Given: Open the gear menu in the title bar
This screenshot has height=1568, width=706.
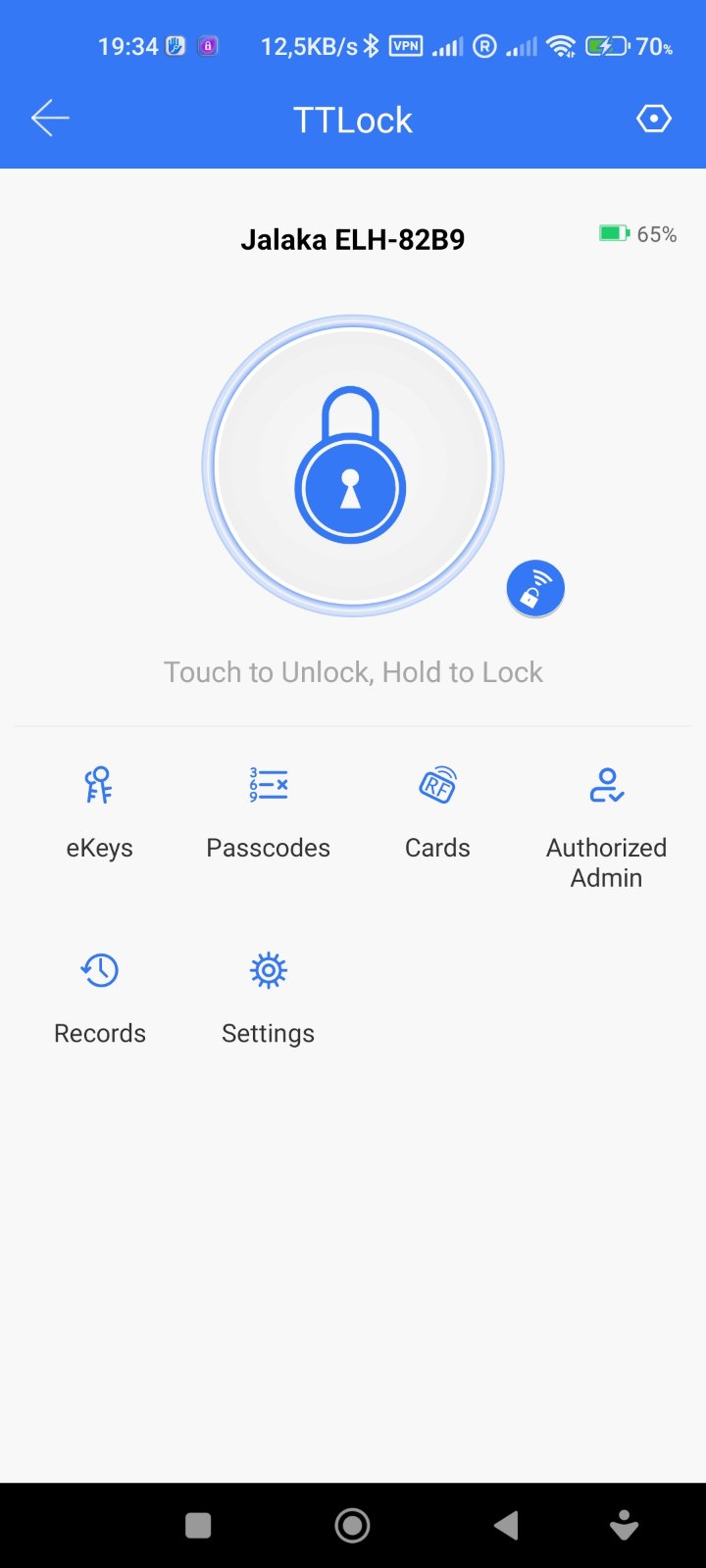Looking at the screenshot, I should [x=653, y=119].
